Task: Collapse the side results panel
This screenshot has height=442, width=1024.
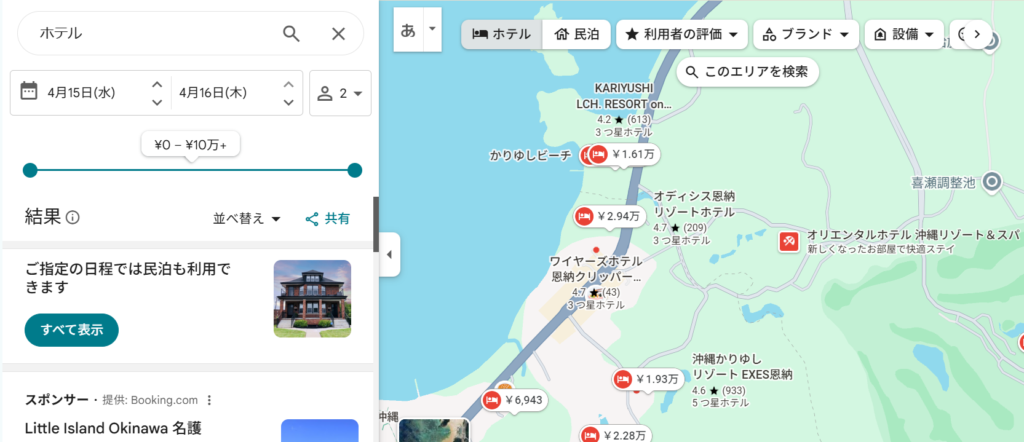Action: pyautogui.click(x=388, y=254)
